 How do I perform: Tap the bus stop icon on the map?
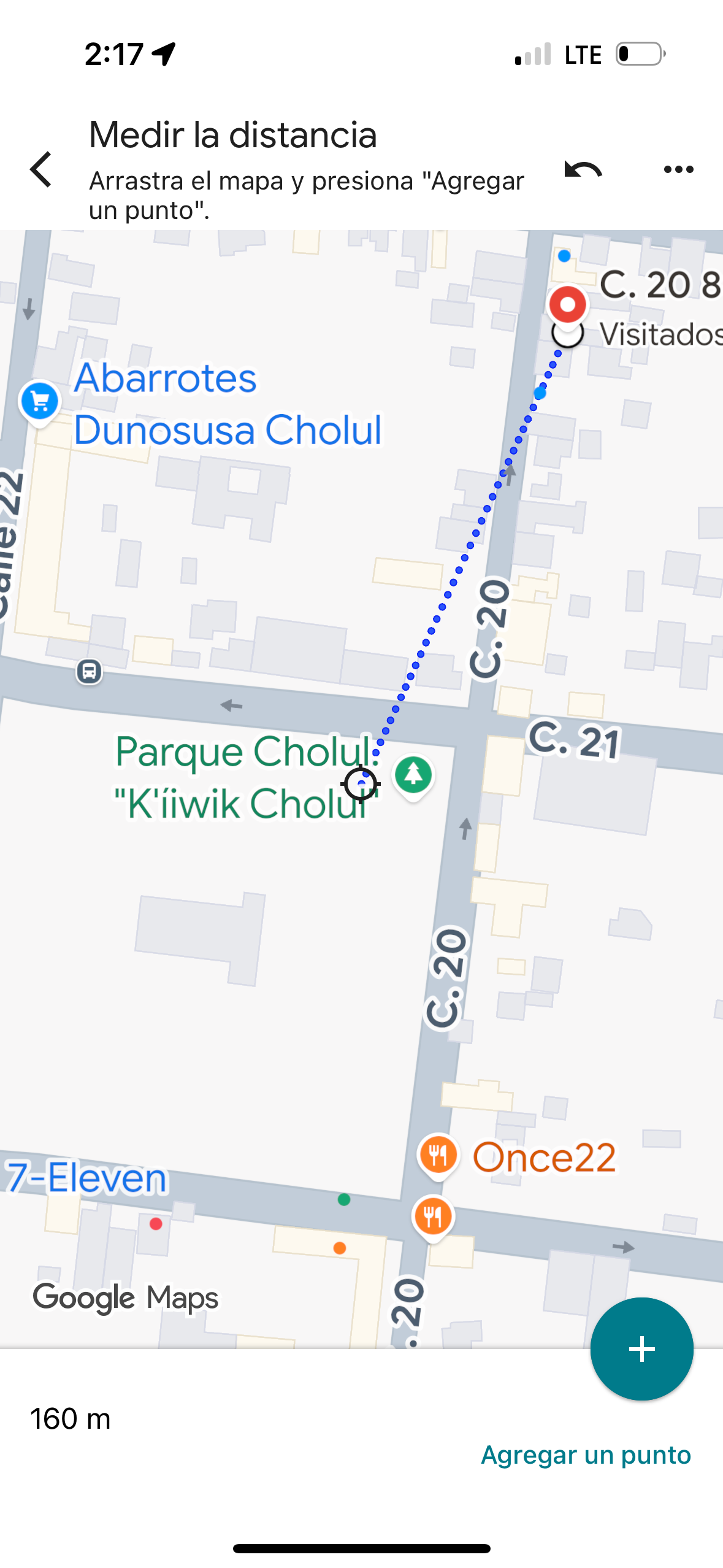(89, 671)
